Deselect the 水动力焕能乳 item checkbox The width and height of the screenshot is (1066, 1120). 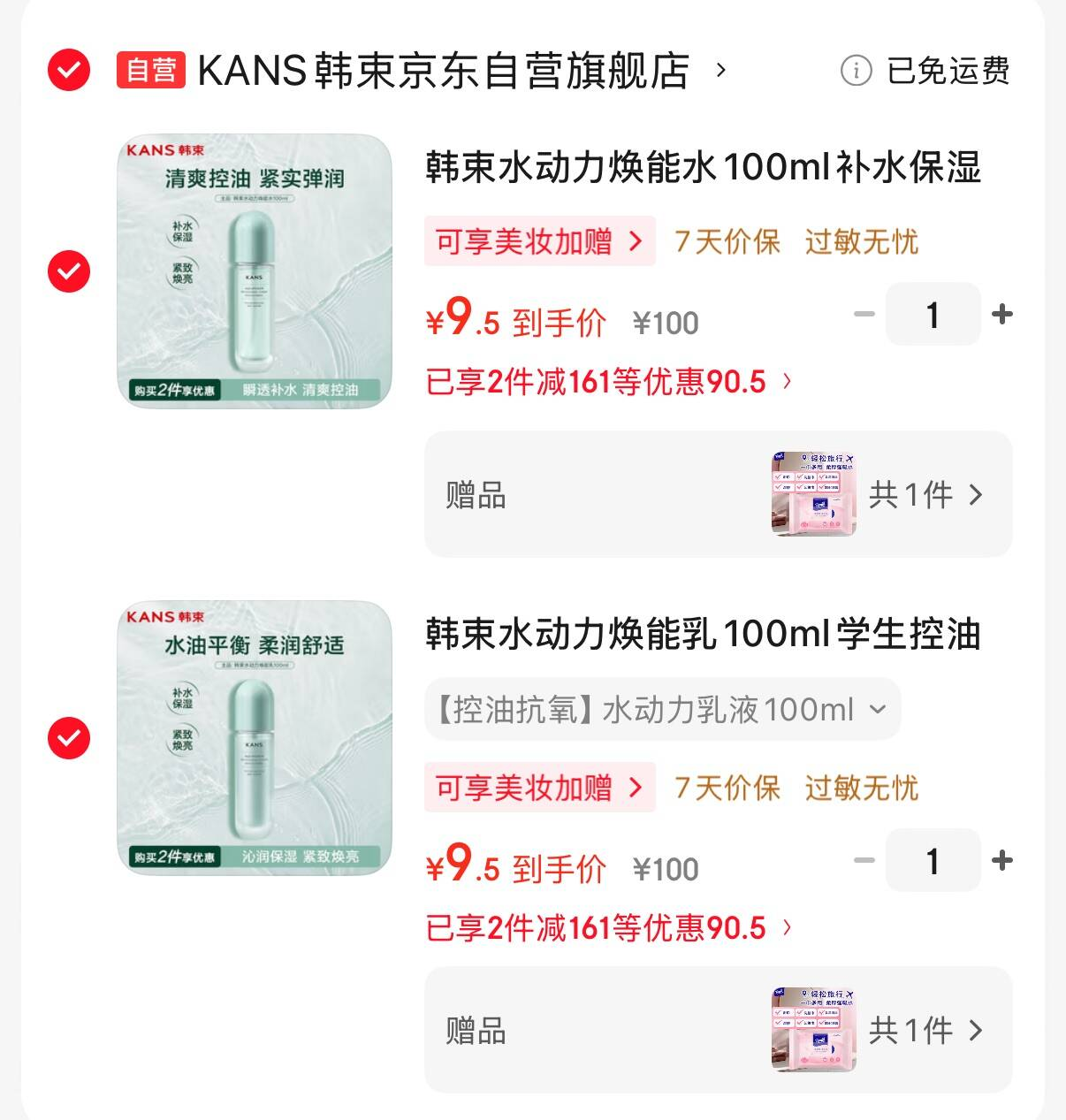click(x=69, y=738)
